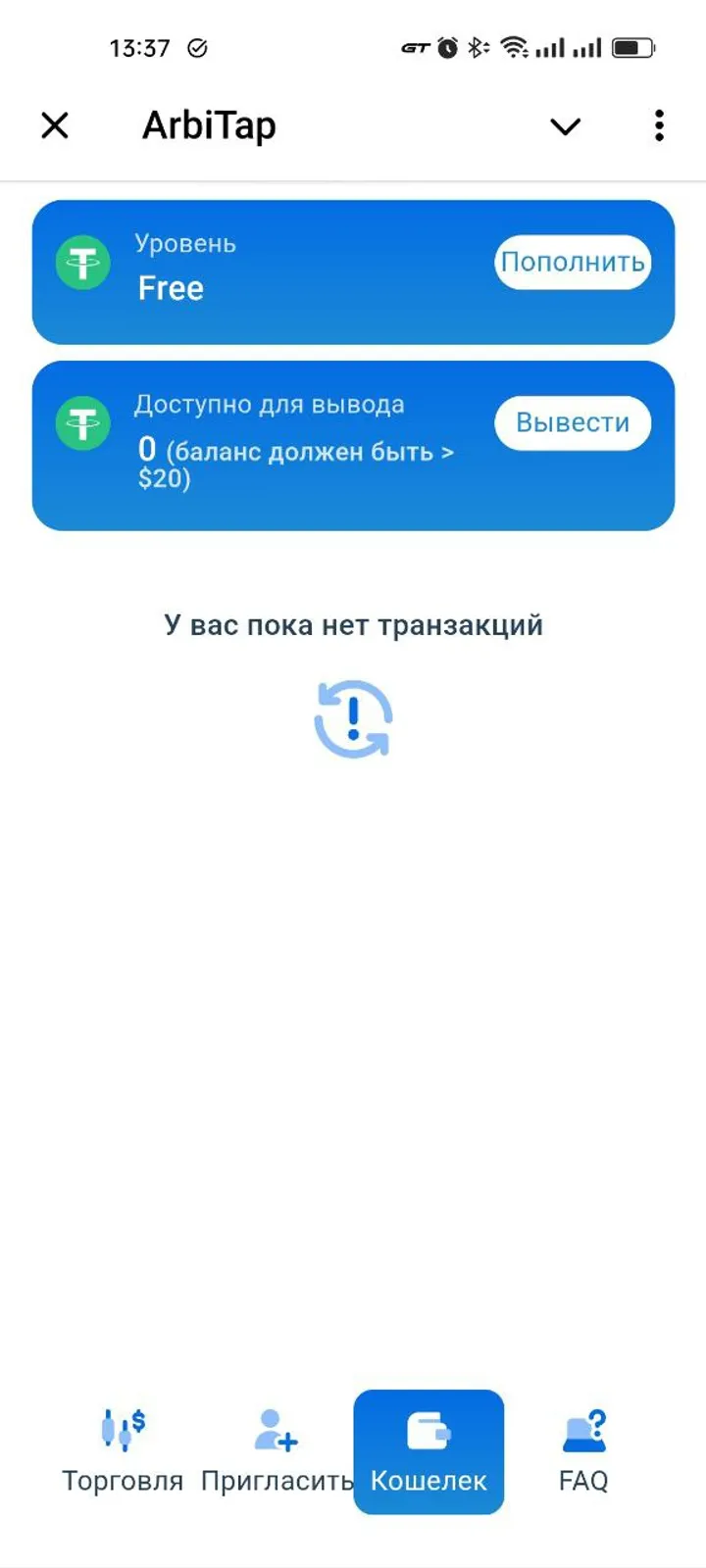Open the three-dot menu in the header
Screen dimensions: 706x1568
pos(658,125)
